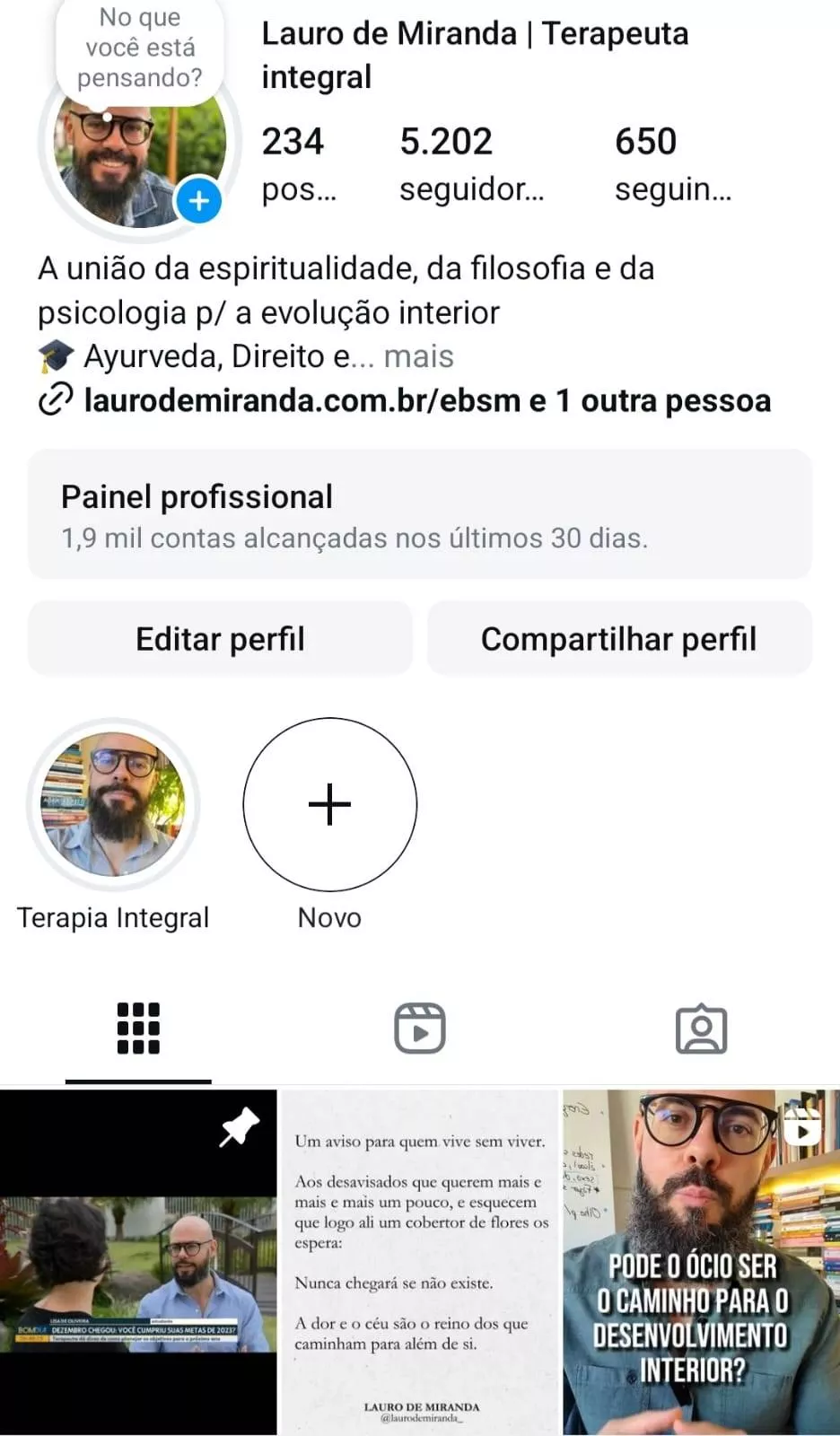Open the "No que você está pensando?" note bubble

pos(140,48)
